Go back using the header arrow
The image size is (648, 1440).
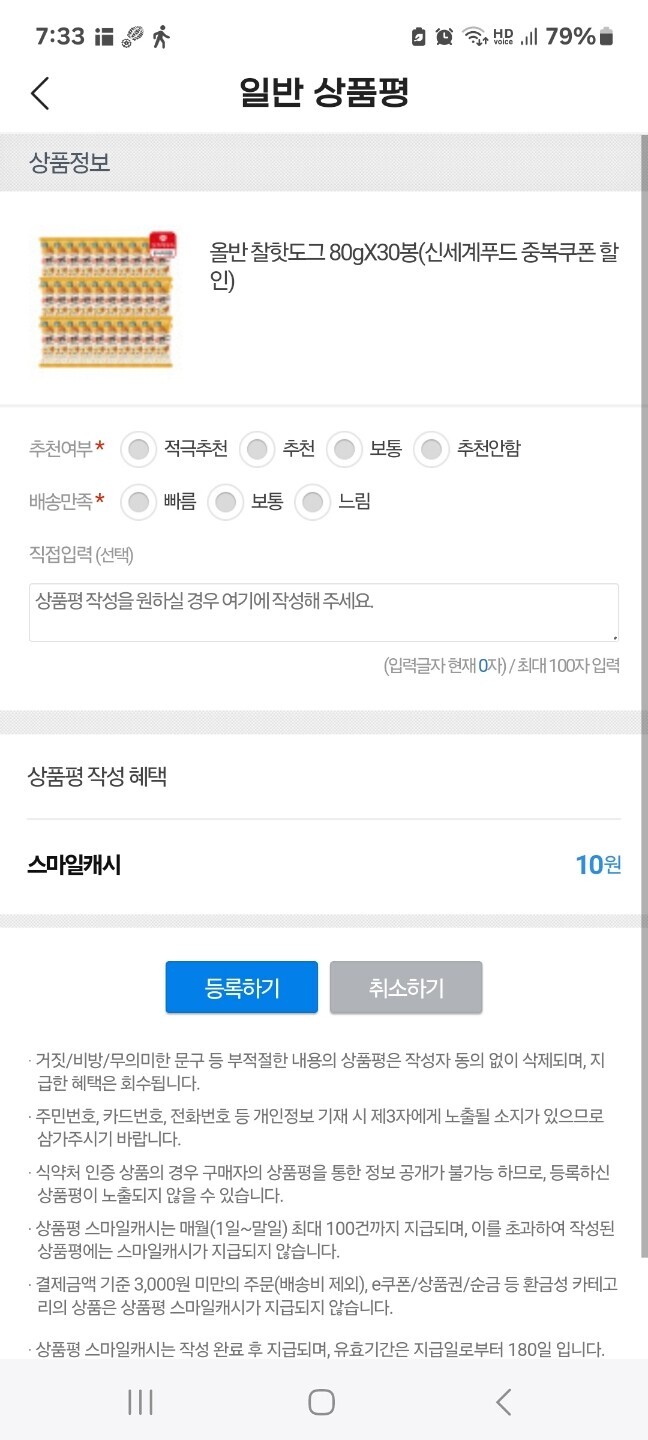(x=40, y=93)
